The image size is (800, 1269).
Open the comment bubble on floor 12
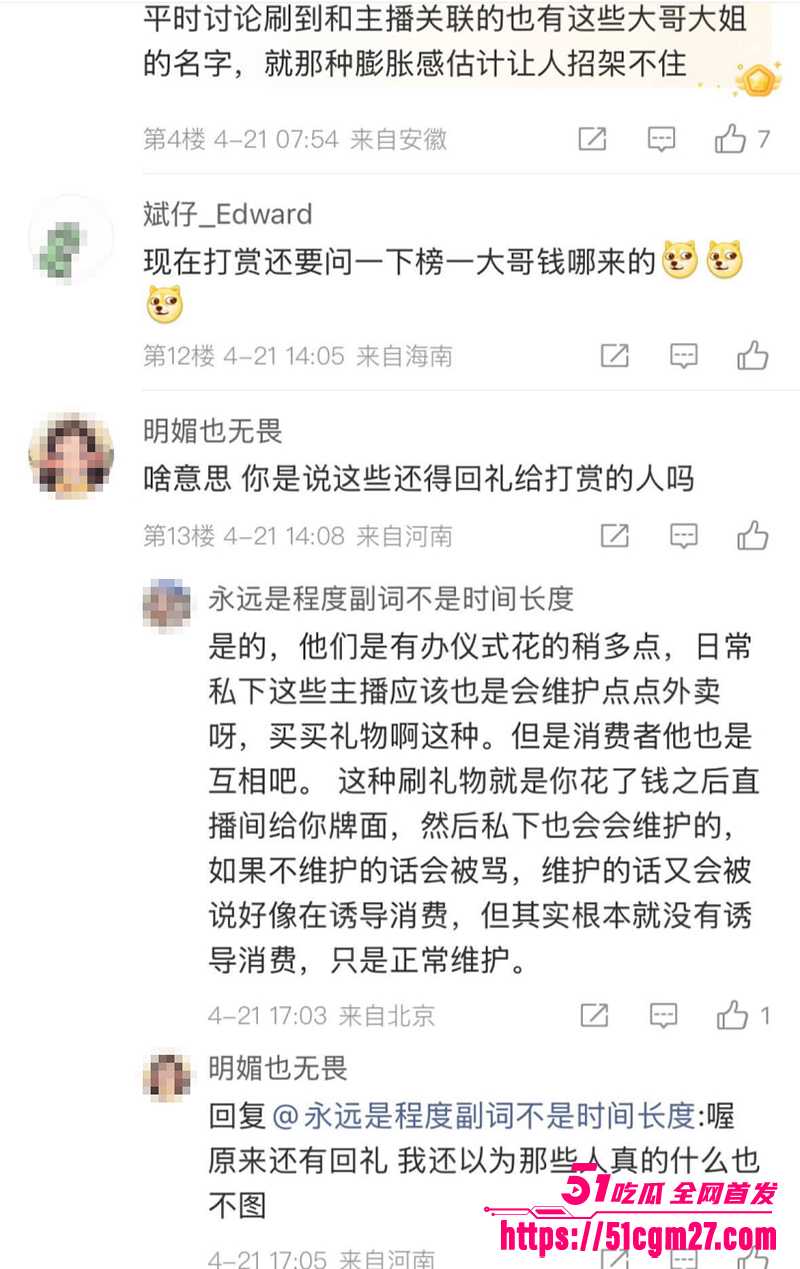pos(683,355)
